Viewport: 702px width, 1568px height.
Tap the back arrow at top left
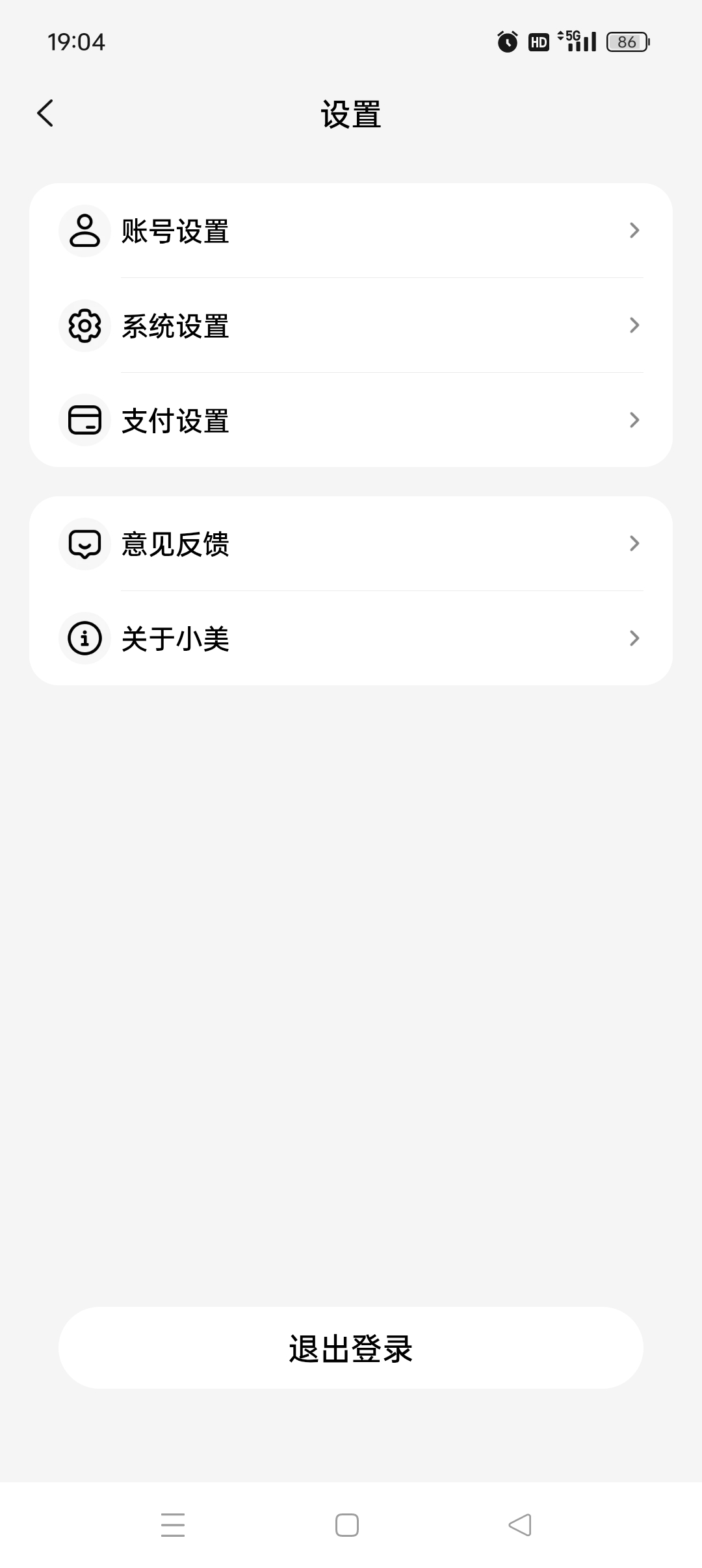pyautogui.click(x=44, y=112)
